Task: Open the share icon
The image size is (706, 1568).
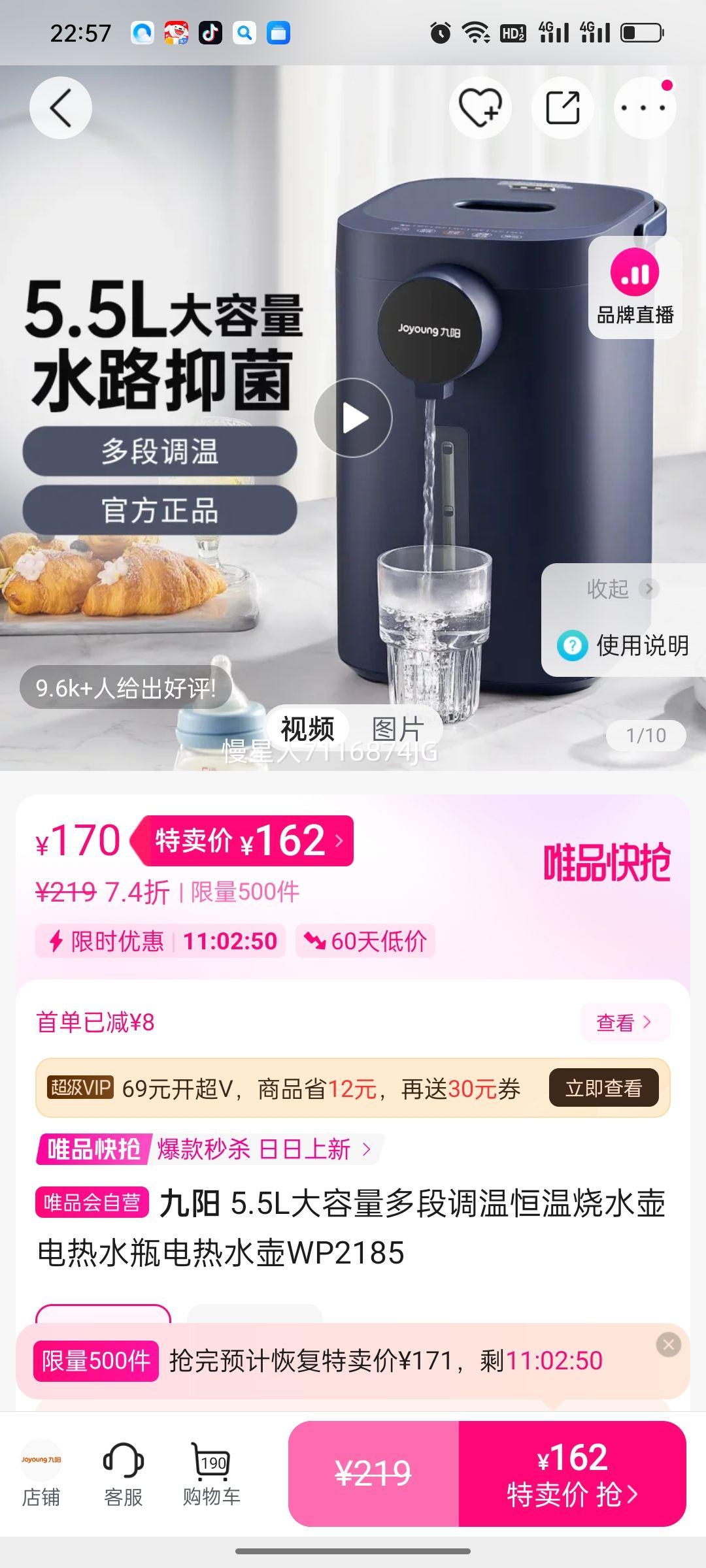Action: pos(562,108)
